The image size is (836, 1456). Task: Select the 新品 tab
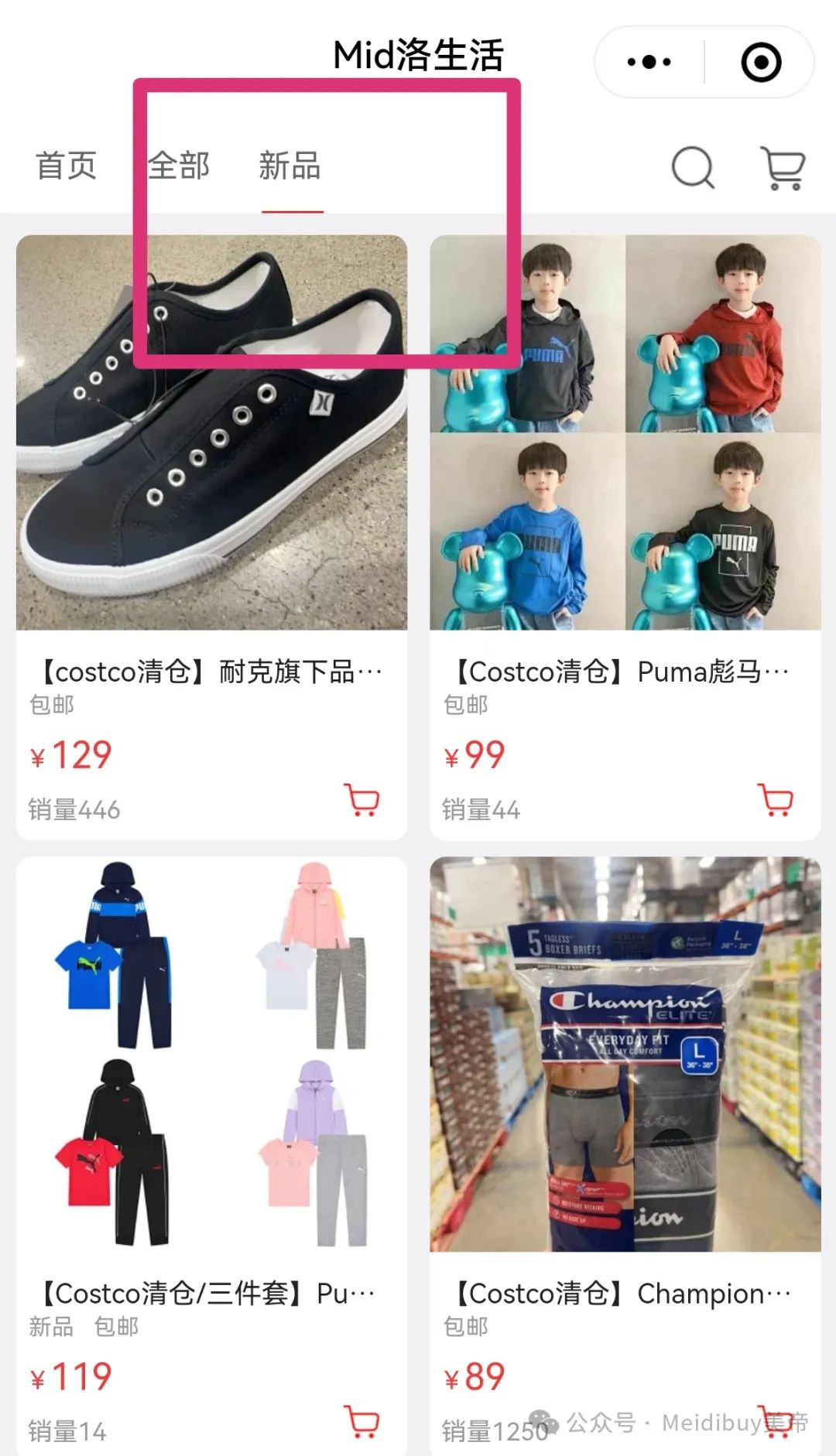(290, 166)
